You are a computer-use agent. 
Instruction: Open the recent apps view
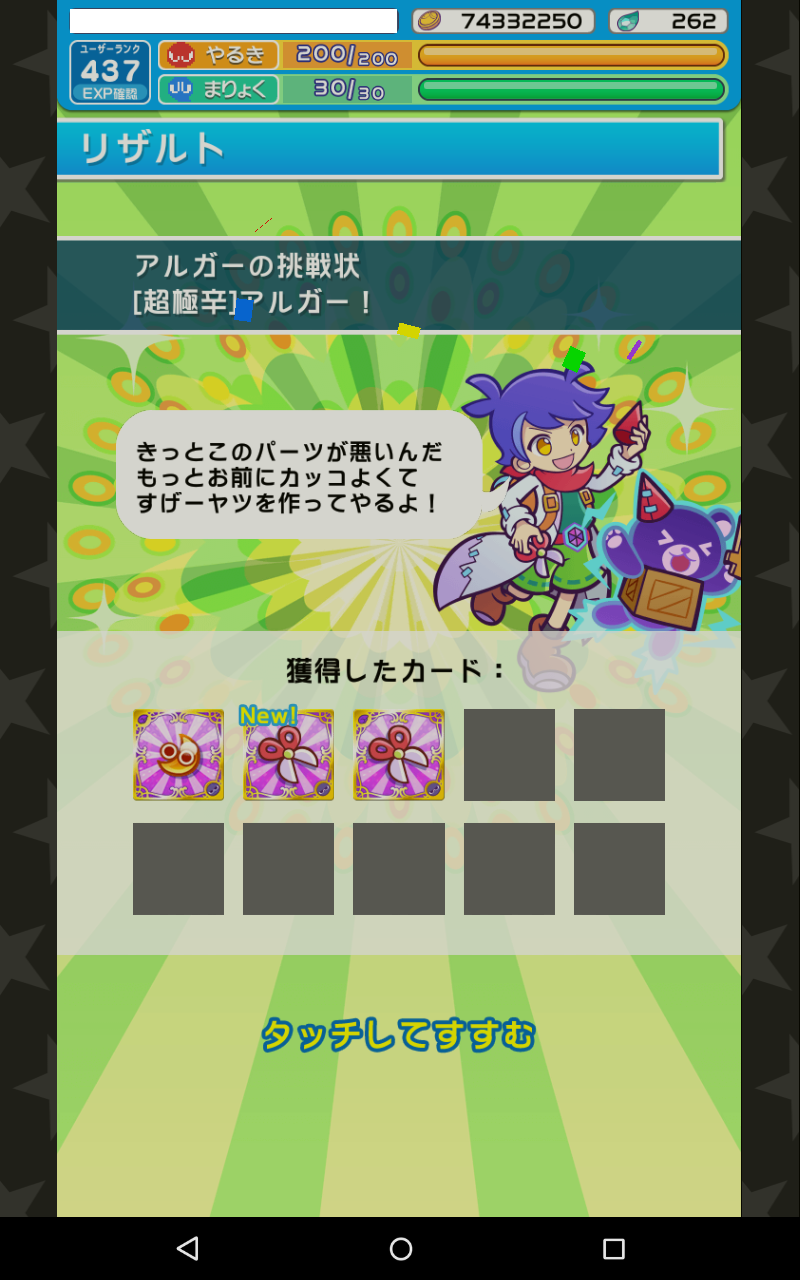click(613, 1248)
